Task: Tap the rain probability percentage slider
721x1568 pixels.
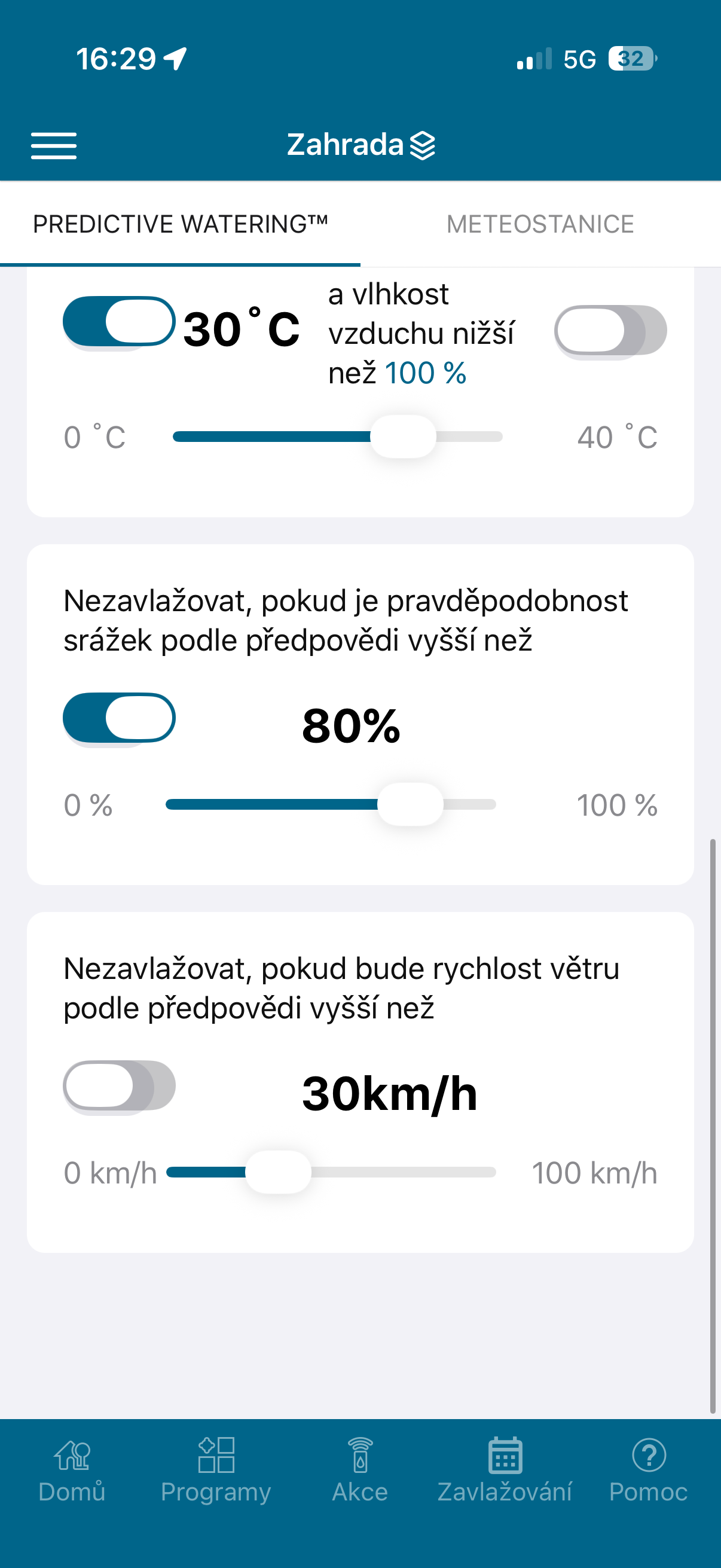Action: (331, 804)
